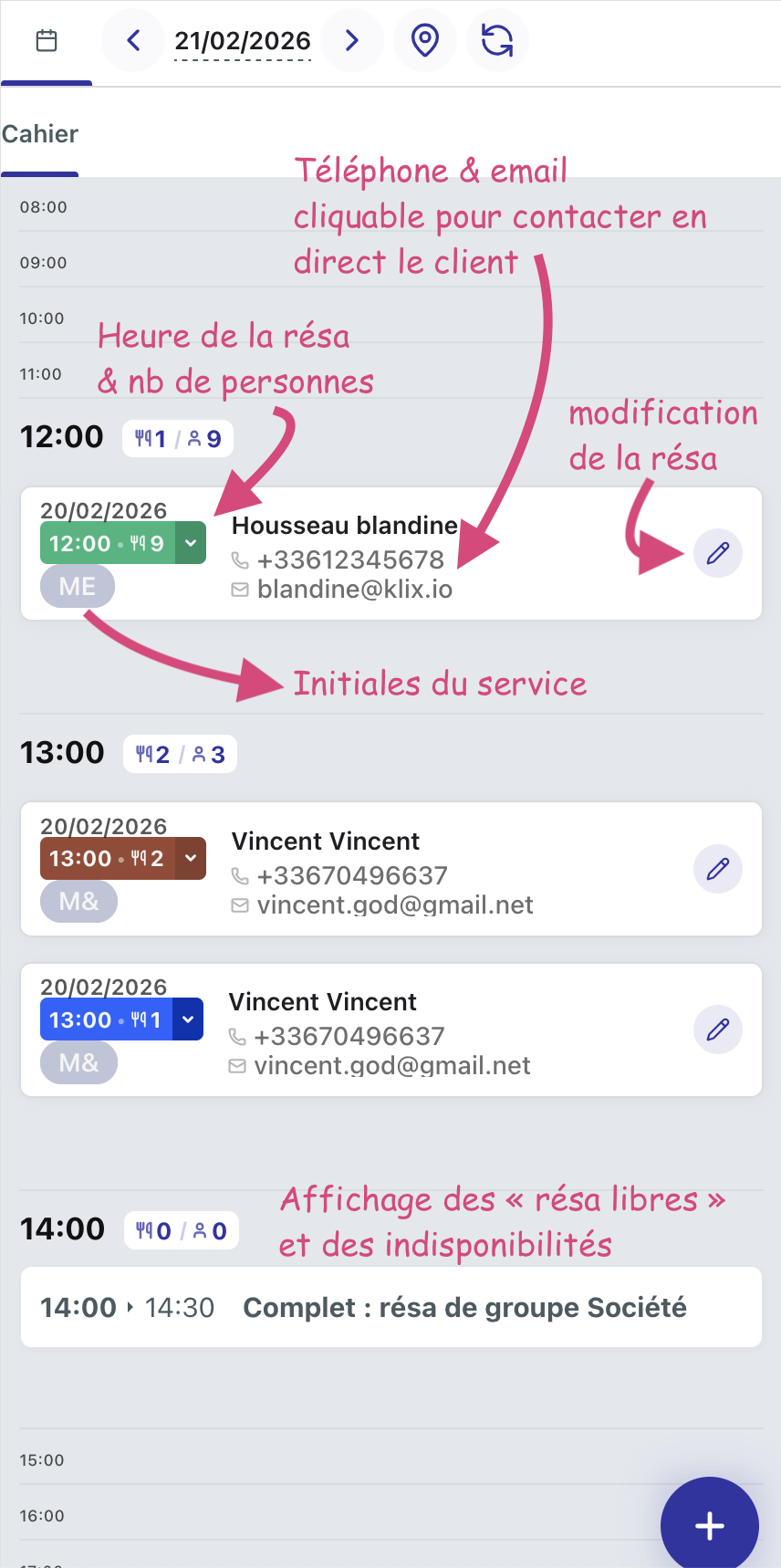Email blandine@klix.io
Screen dimensions: 781x1568
pyautogui.click(x=354, y=590)
